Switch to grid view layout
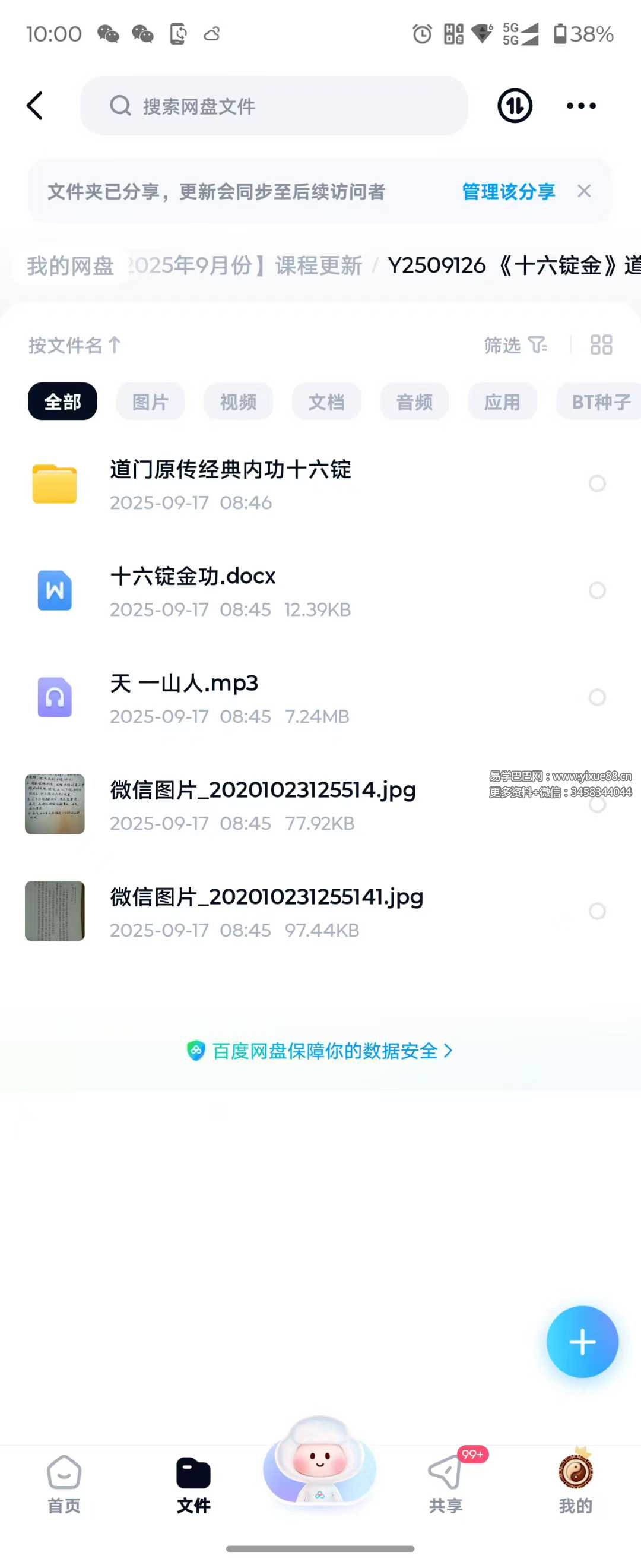The image size is (641, 1568). click(x=601, y=345)
